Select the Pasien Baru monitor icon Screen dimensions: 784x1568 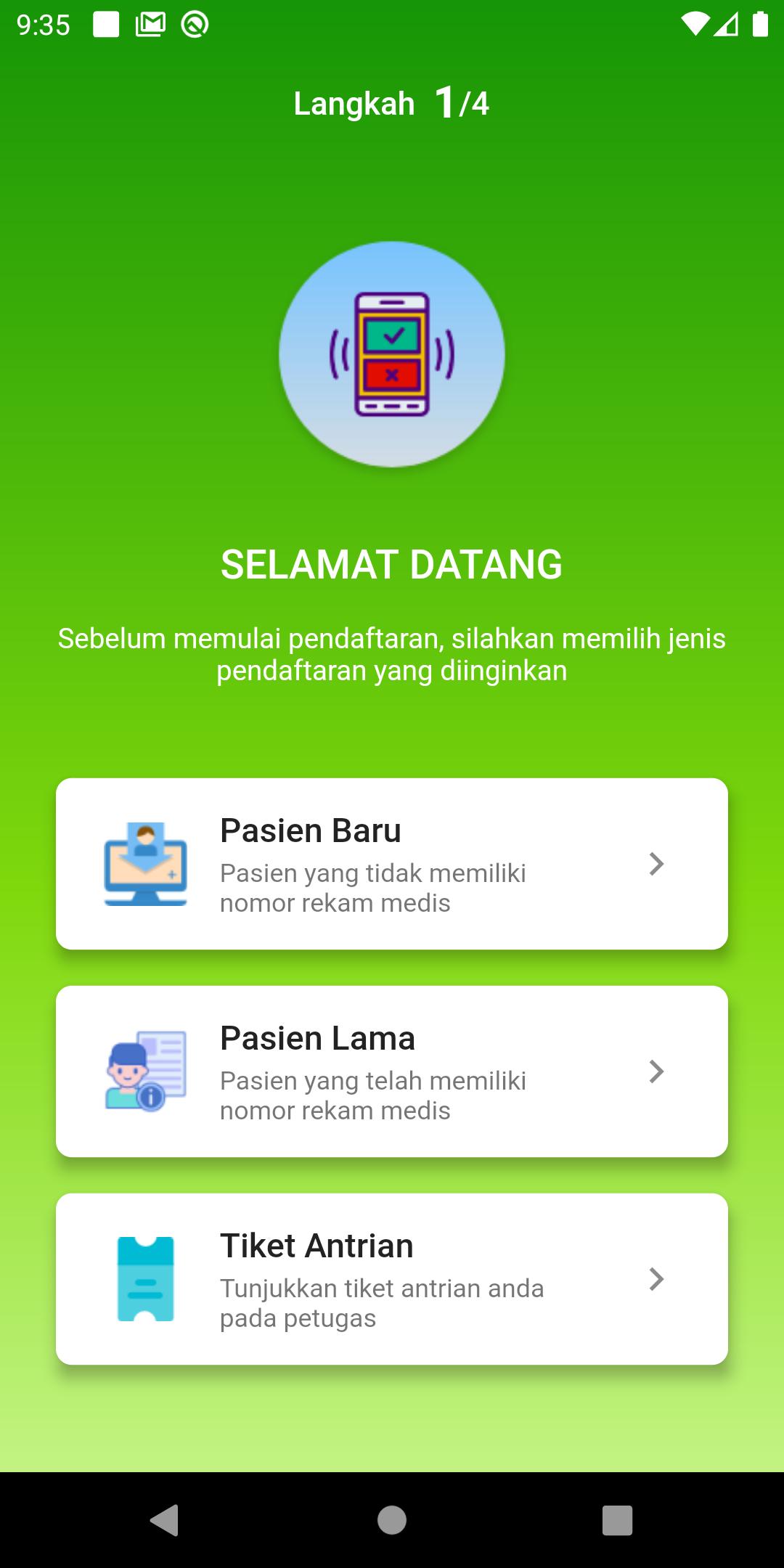145,864
